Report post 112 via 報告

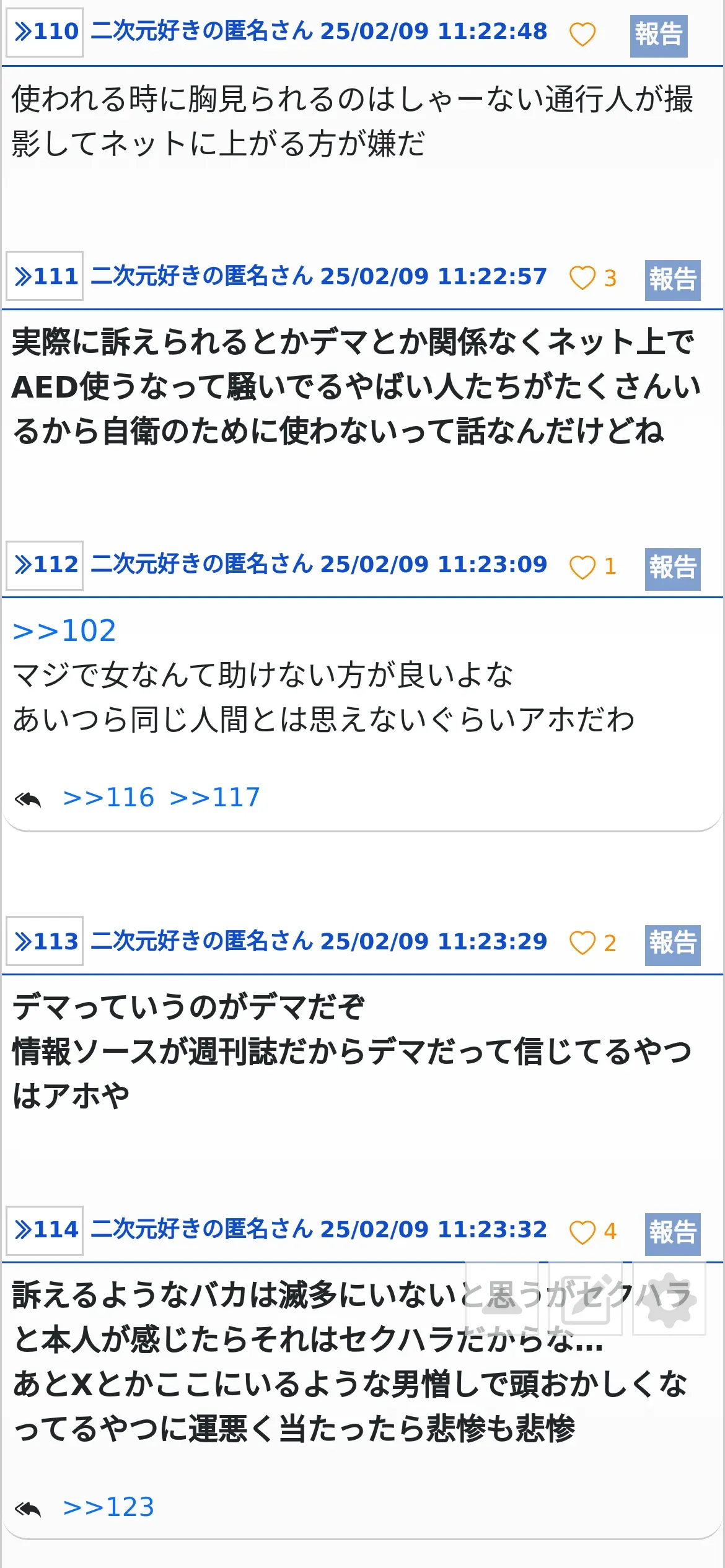tap(672, 568)
